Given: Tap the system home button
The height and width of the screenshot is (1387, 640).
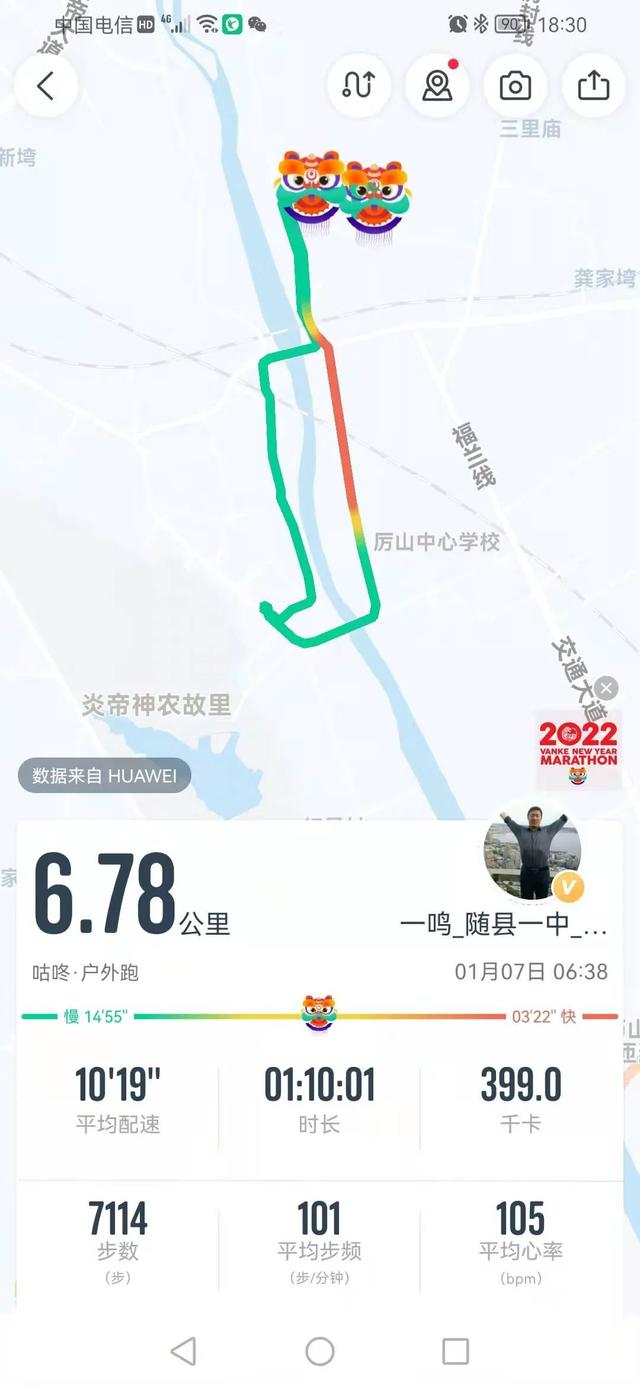Looking at the screenshot, I should point(320,1351).
